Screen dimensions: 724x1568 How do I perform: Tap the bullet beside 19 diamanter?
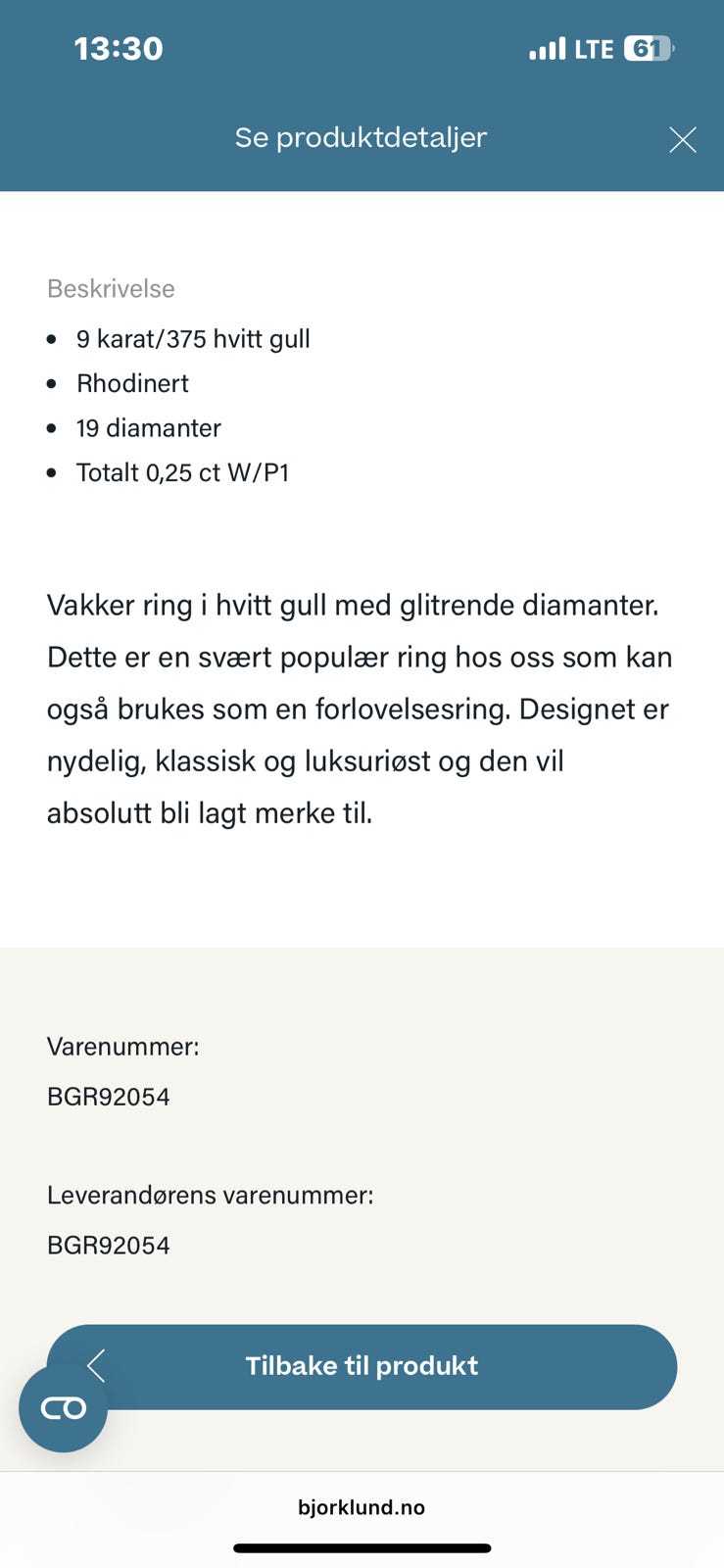(x=53, y=428)
